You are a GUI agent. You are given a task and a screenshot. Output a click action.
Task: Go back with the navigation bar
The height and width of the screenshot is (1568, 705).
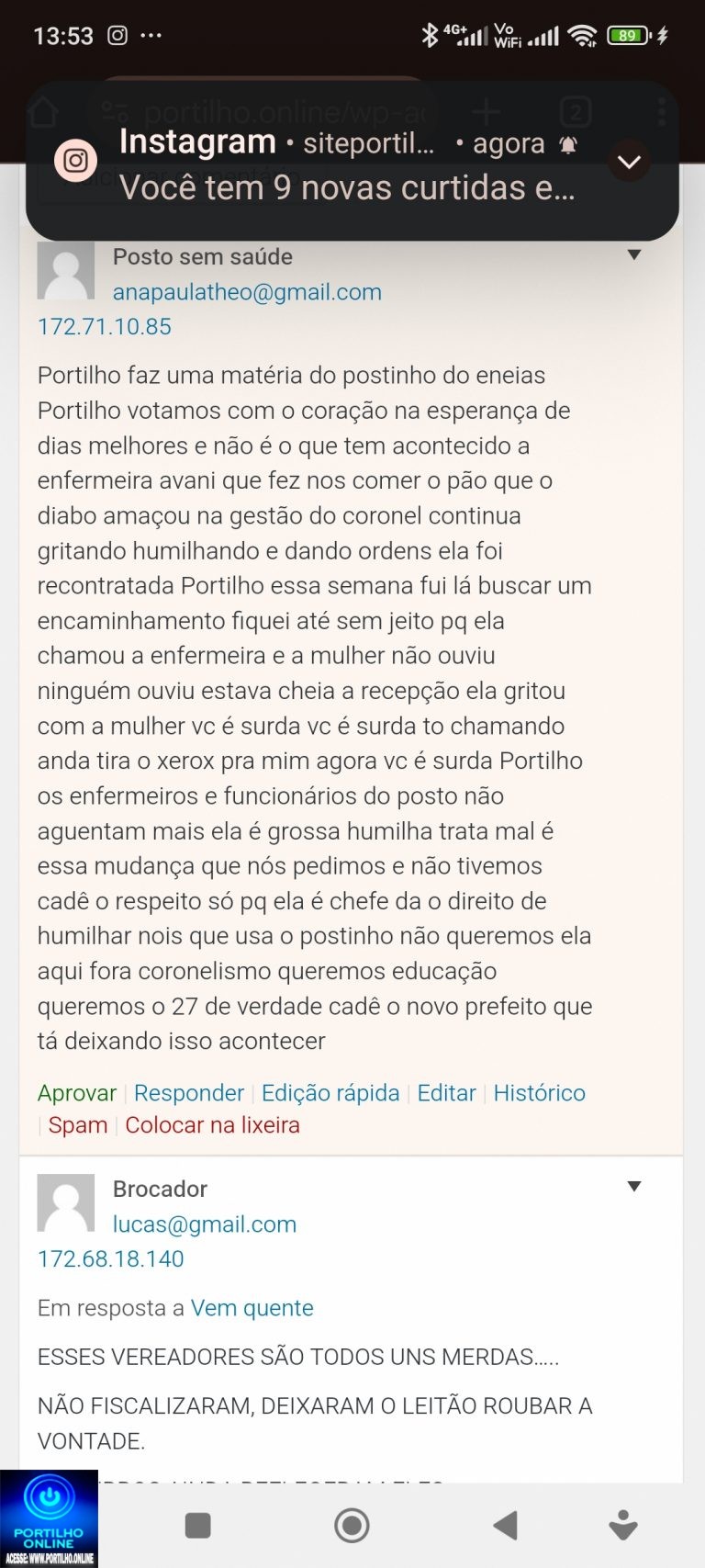505,1526
